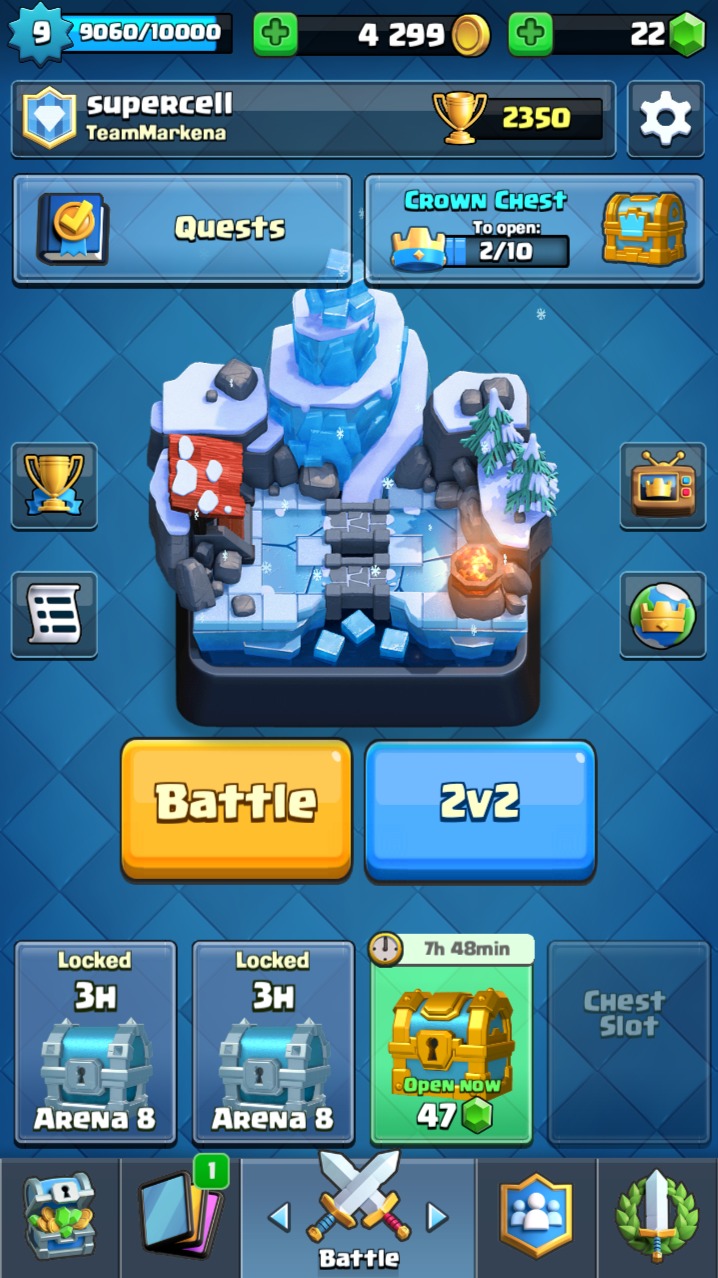Viewport: 718px width, 1278px height.
Task: Open the news scroll icon
Action: point(54,614)
